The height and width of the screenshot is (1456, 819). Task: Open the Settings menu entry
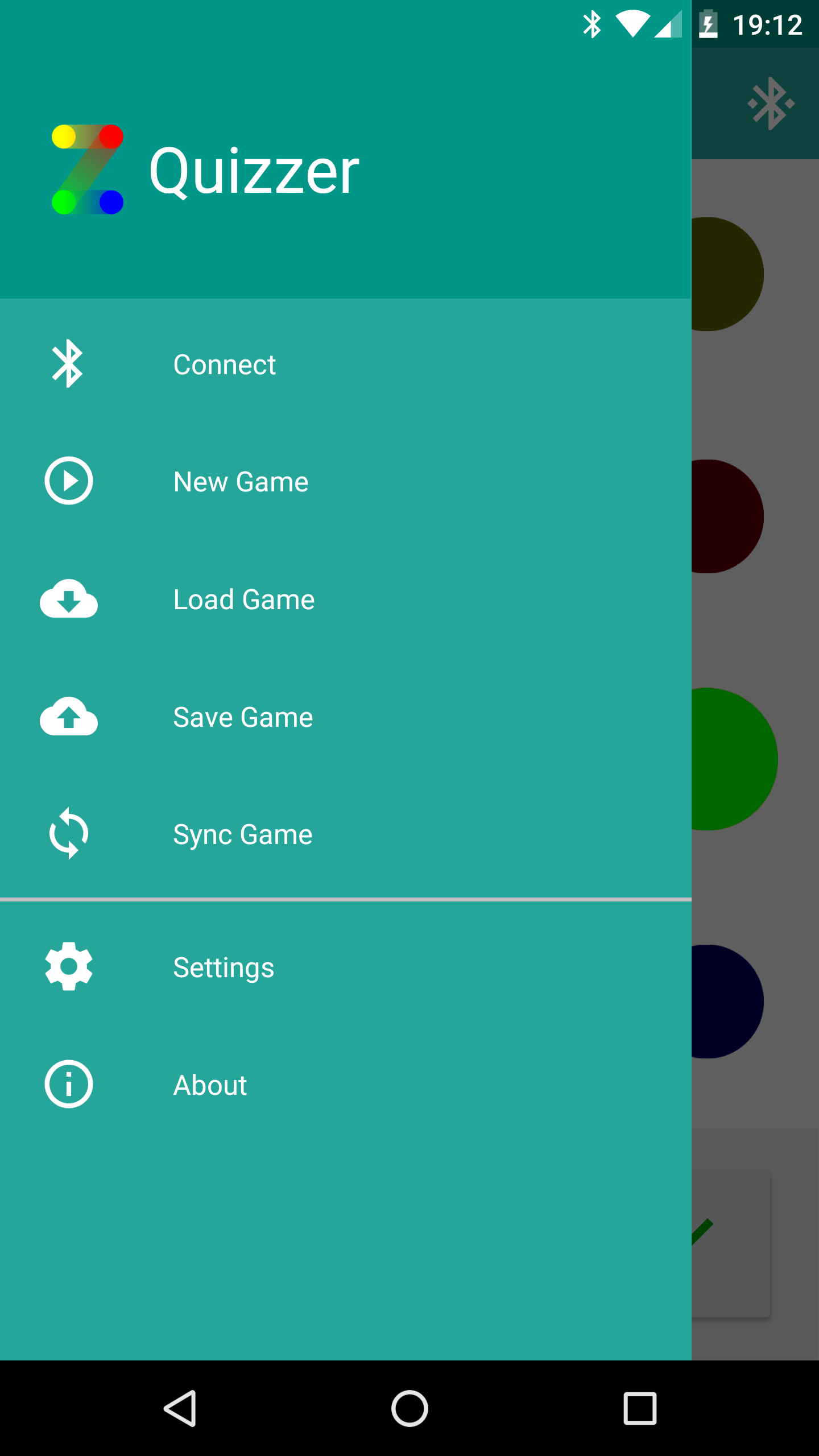224,967
